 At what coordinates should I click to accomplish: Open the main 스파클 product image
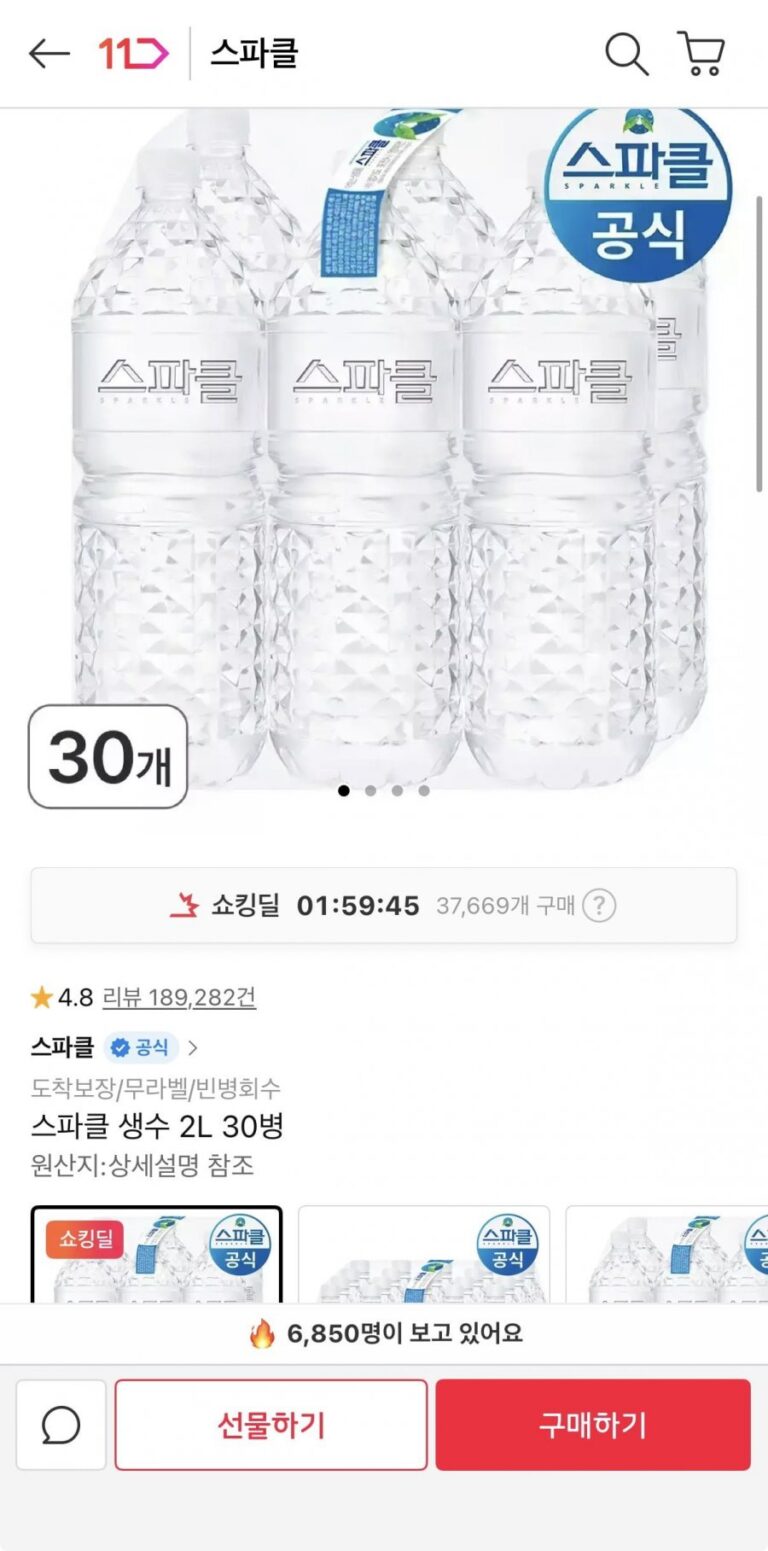[x=384, y=450]
